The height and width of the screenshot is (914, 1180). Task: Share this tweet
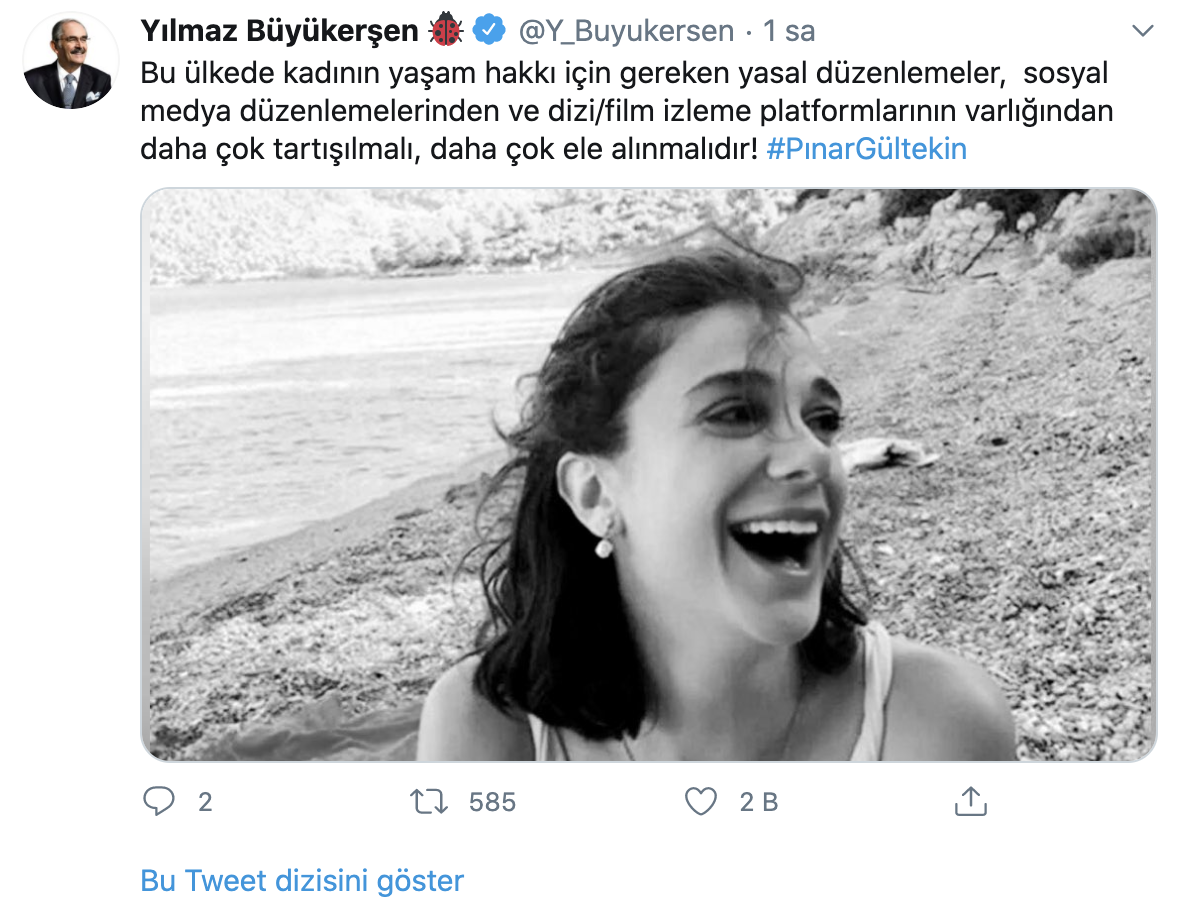point(970,801)
